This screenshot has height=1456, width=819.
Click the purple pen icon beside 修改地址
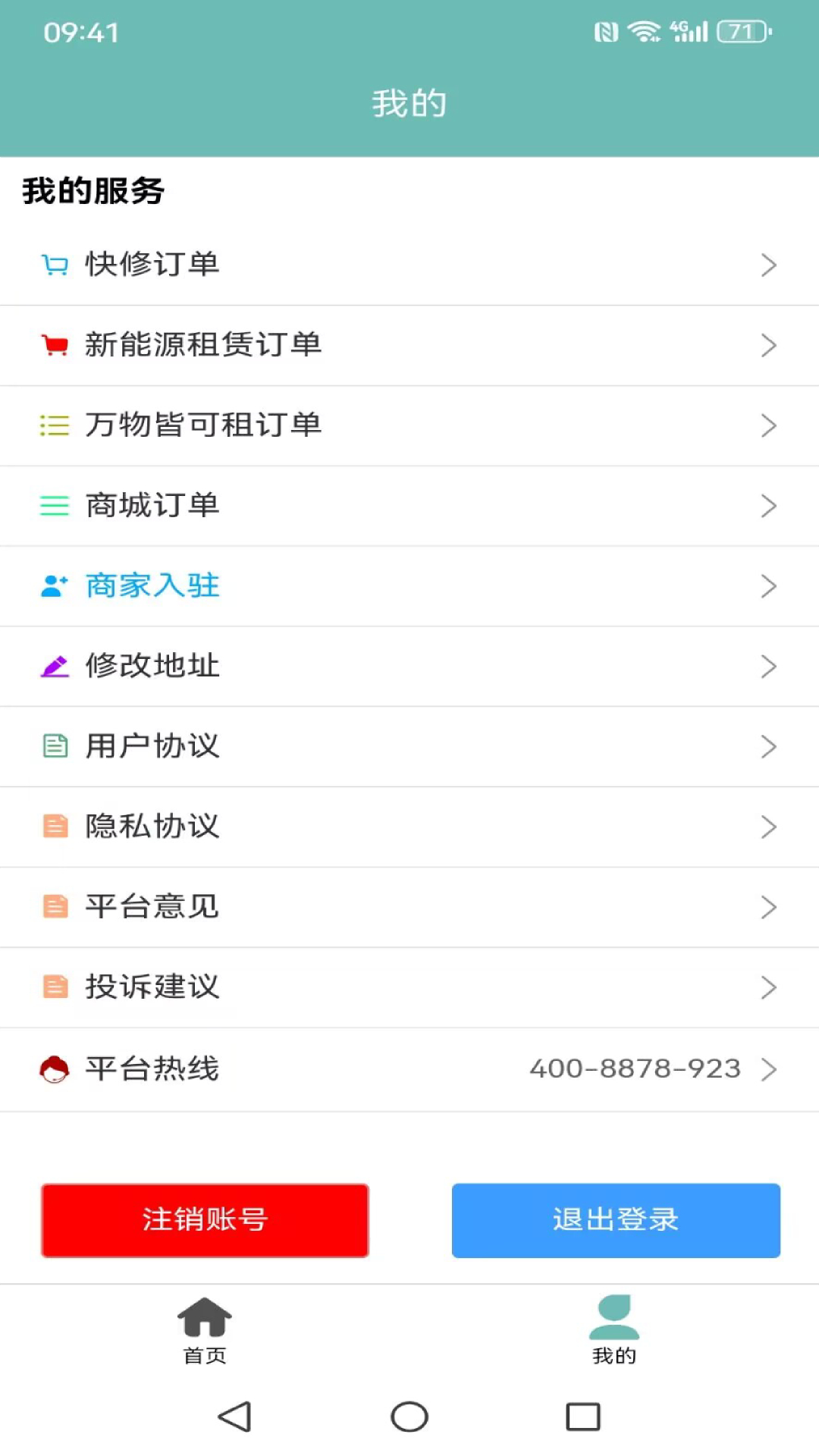coord(54,666)
